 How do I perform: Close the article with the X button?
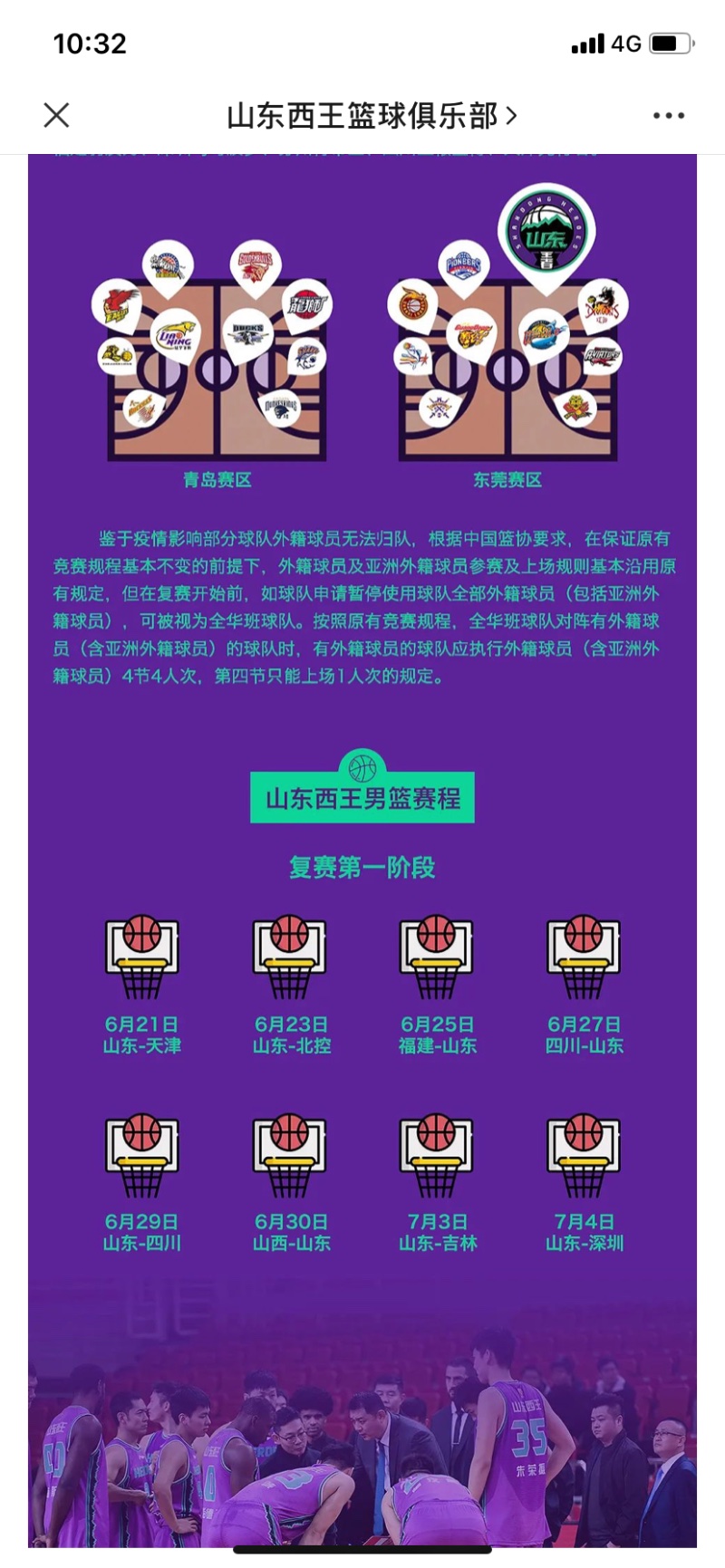pyautogui.click(x=56, y=115)
